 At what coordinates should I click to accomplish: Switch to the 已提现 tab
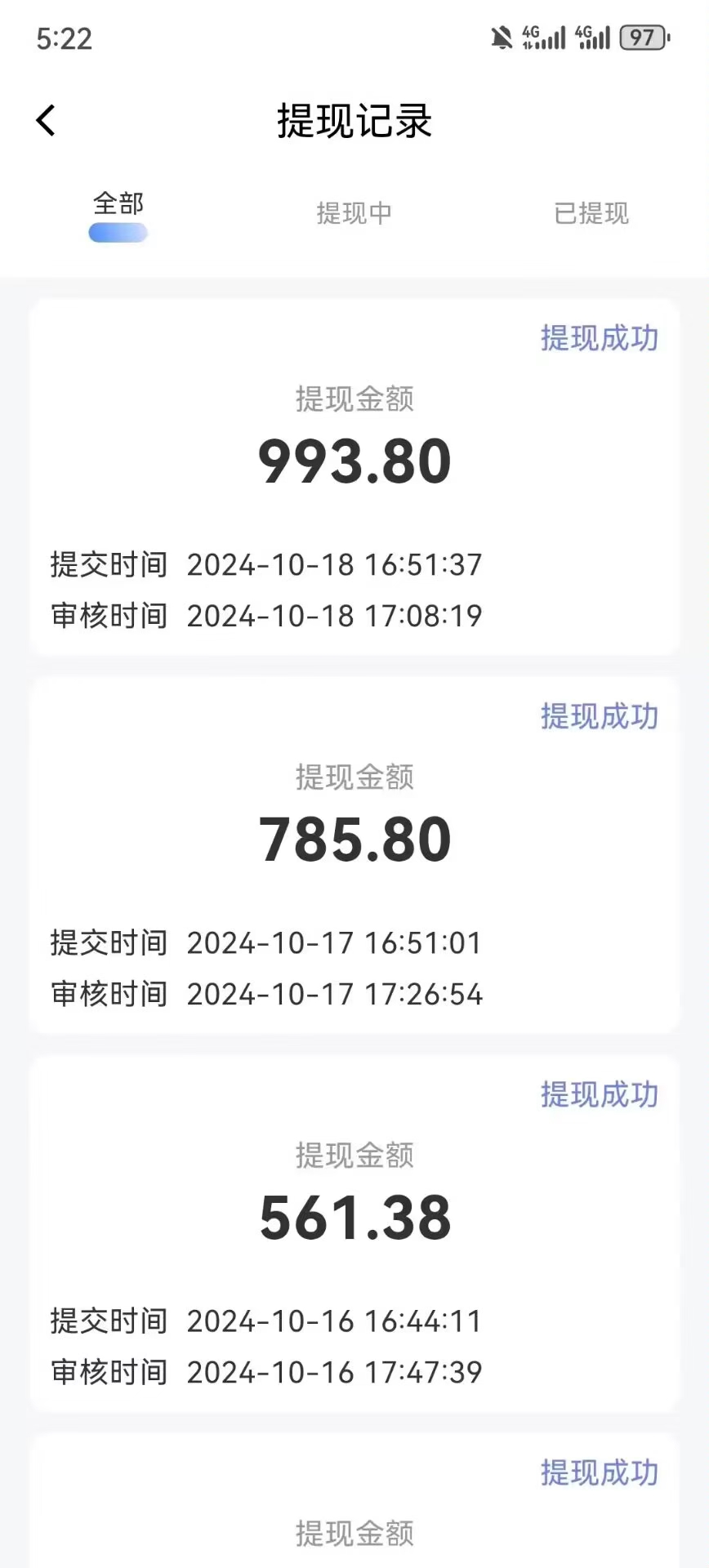(x=591, y=213)
